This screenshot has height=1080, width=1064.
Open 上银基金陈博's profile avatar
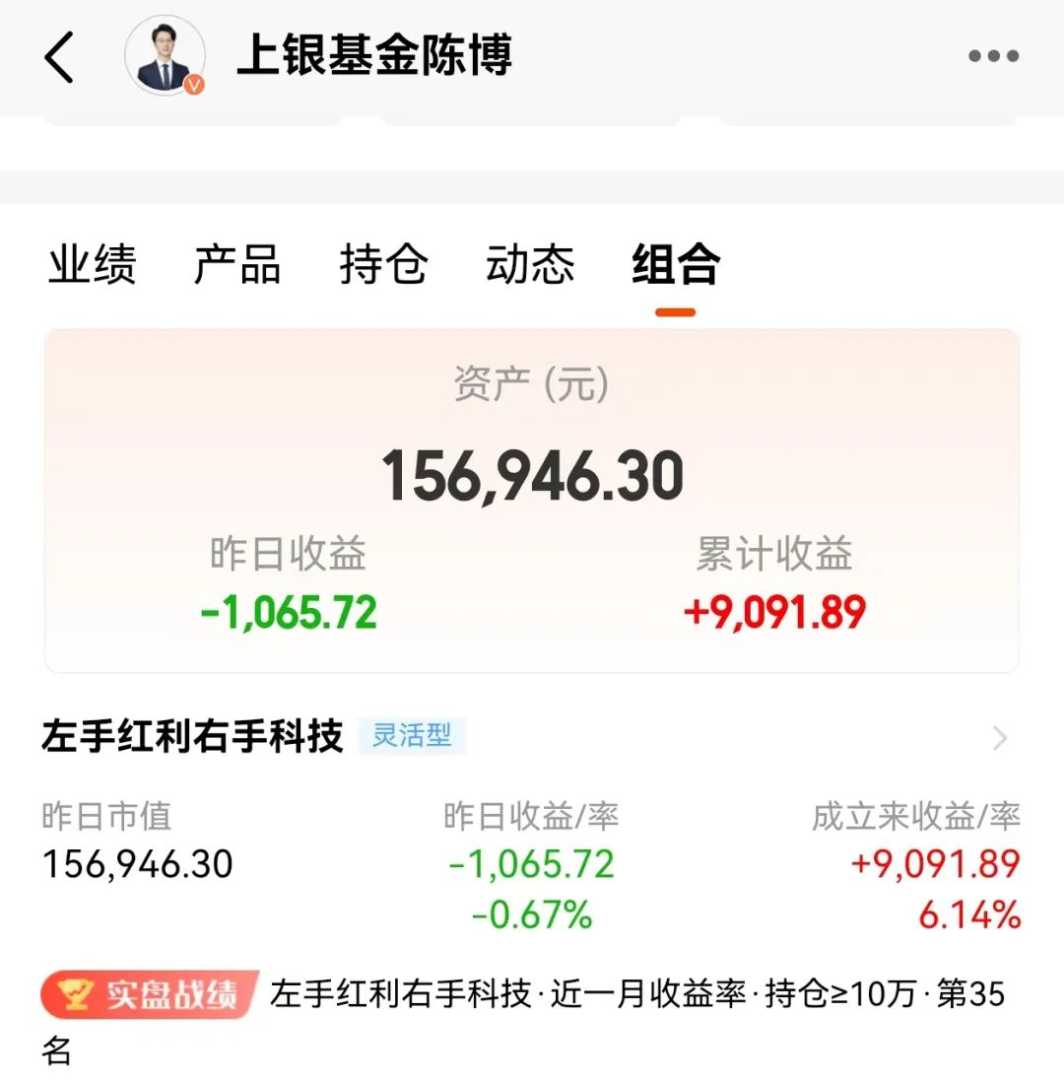pos(165,56)
